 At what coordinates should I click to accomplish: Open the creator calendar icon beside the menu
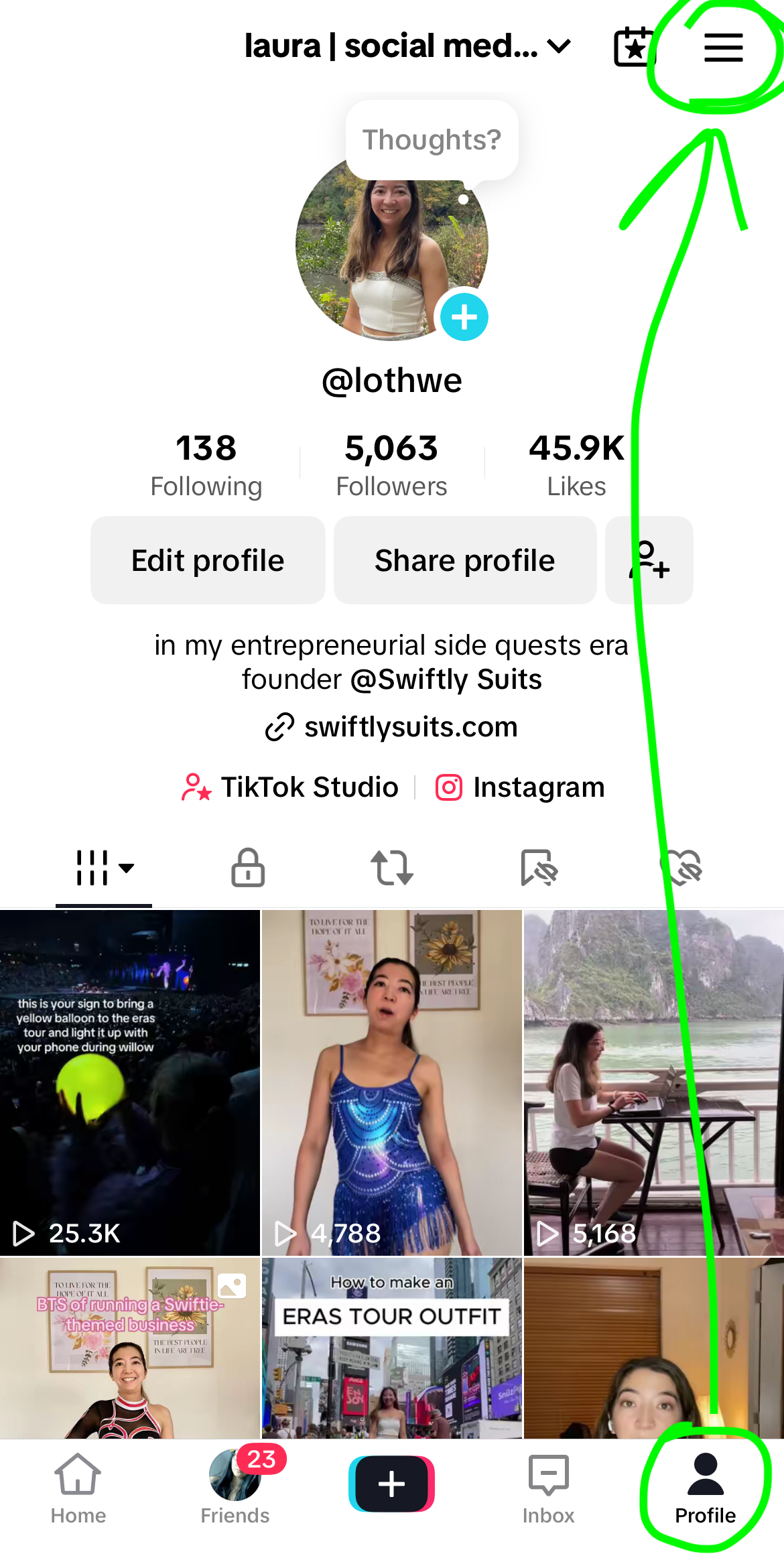click(x=633, y=47)
